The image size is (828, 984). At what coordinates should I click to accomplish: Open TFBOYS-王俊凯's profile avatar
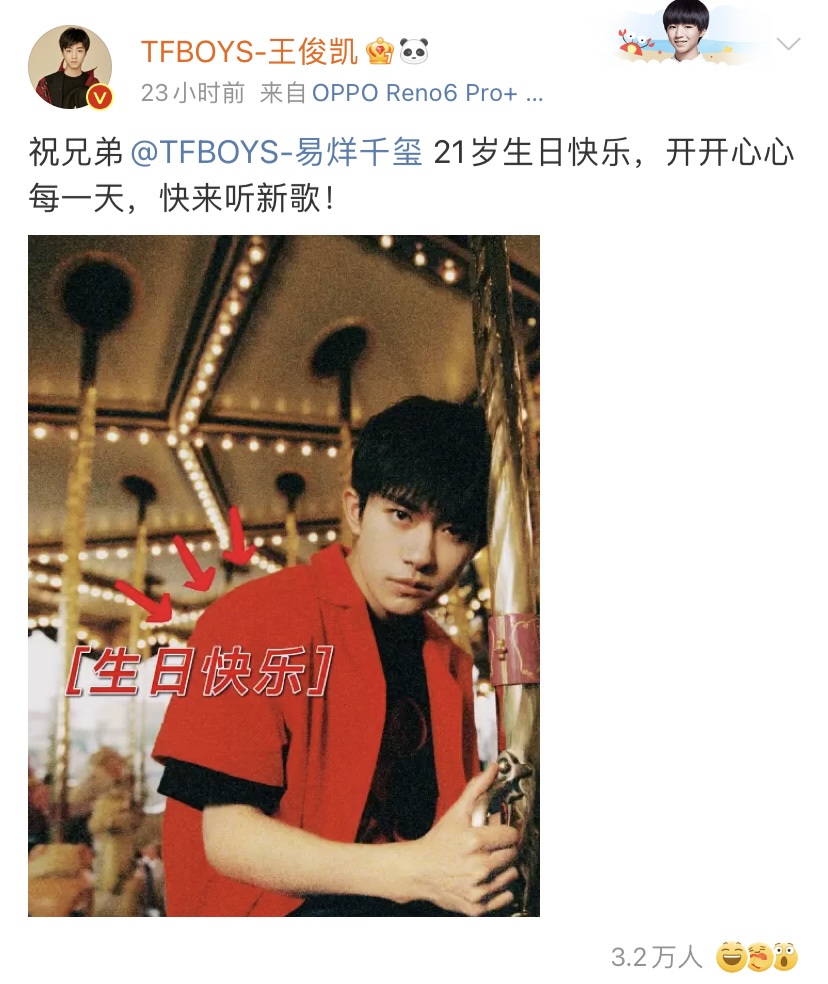tap(69, 67)
